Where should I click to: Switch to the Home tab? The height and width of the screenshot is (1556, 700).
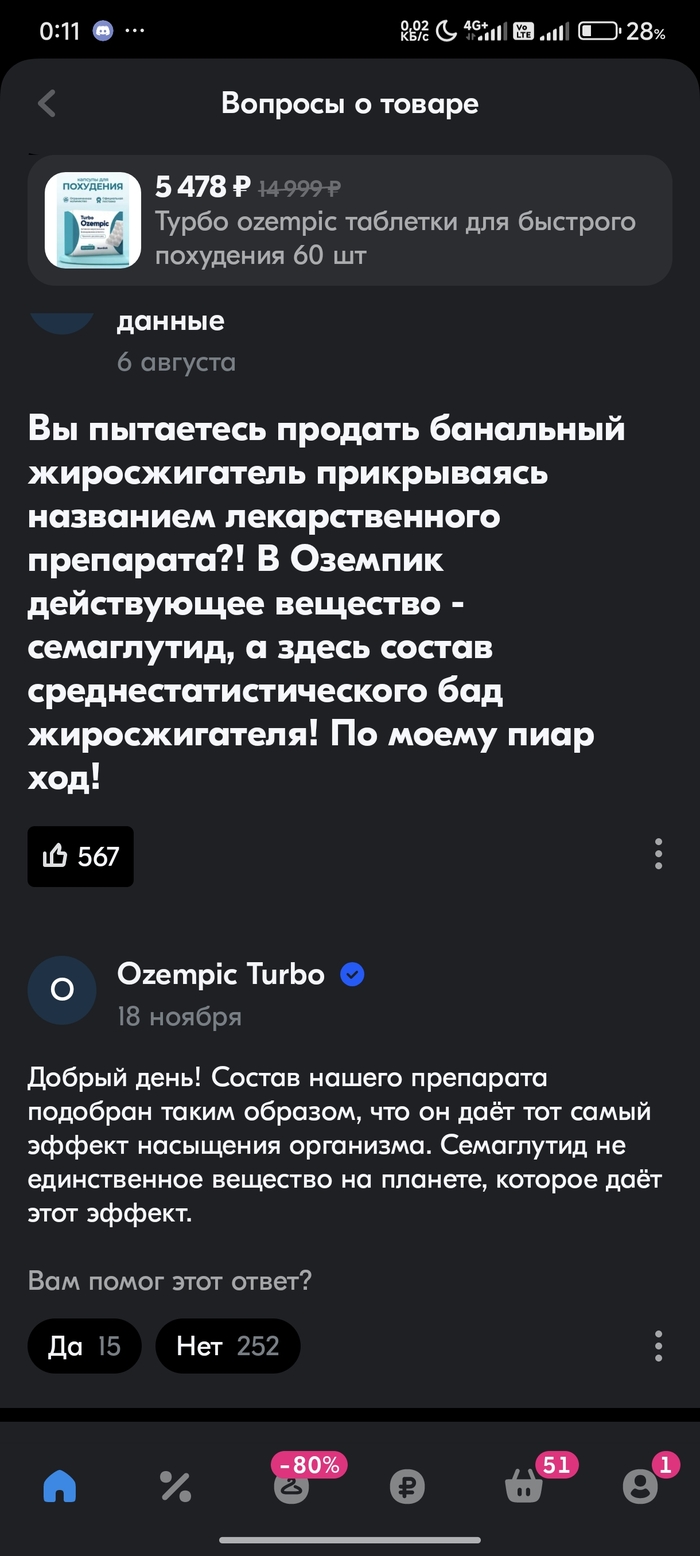tap(60, 1487)
